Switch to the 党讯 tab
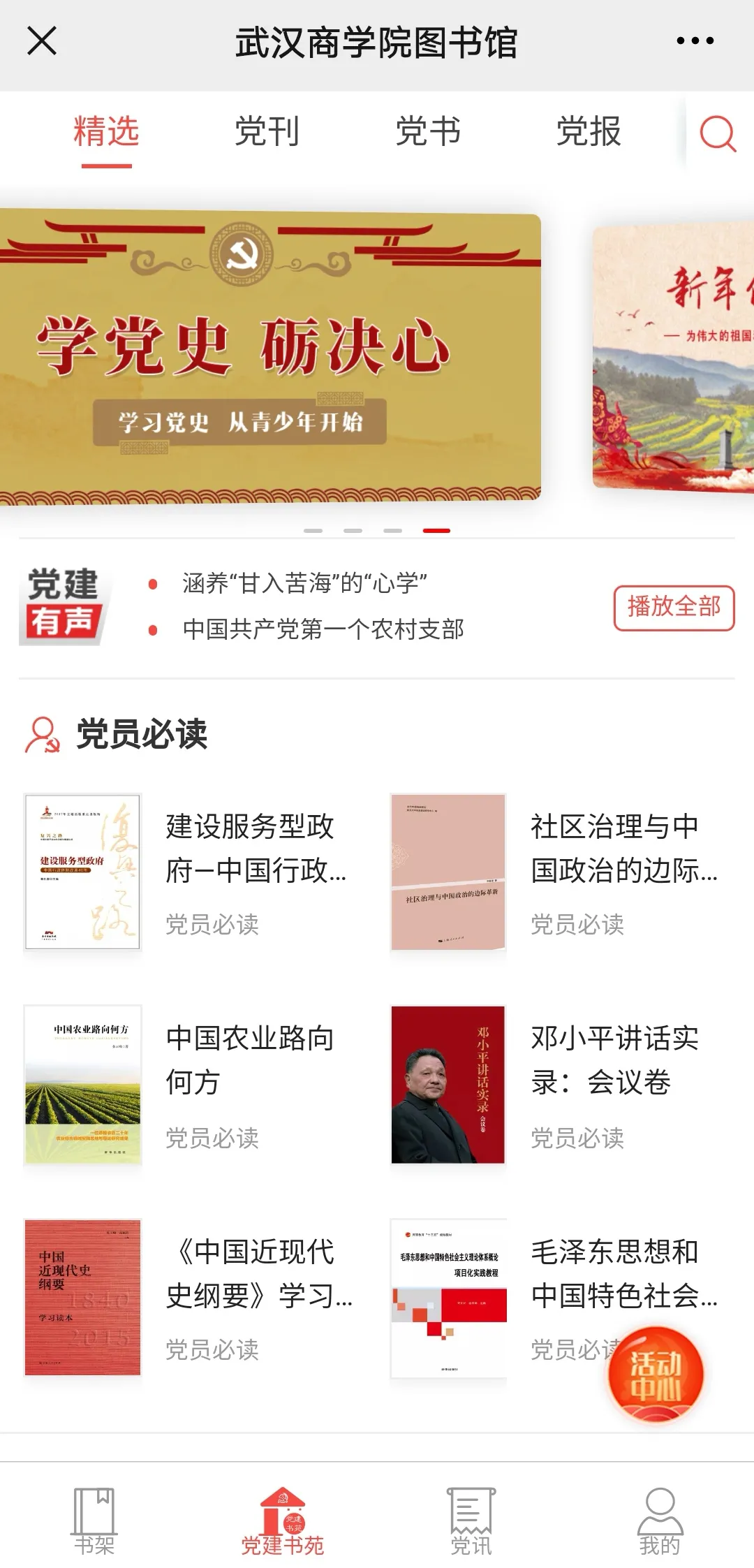The height and width of the screenshot is (1568, 754). tap(471, 1521)
